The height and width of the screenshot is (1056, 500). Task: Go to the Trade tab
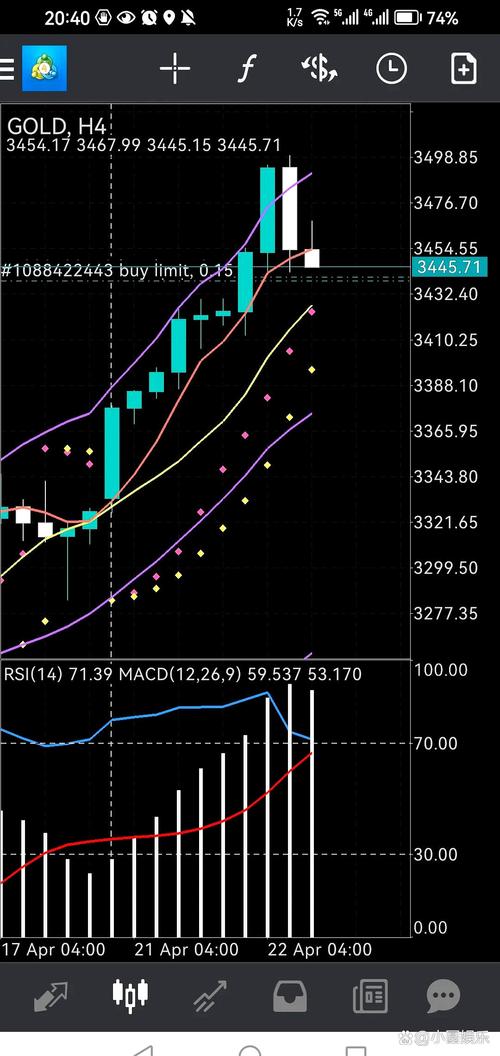point(210,997)
